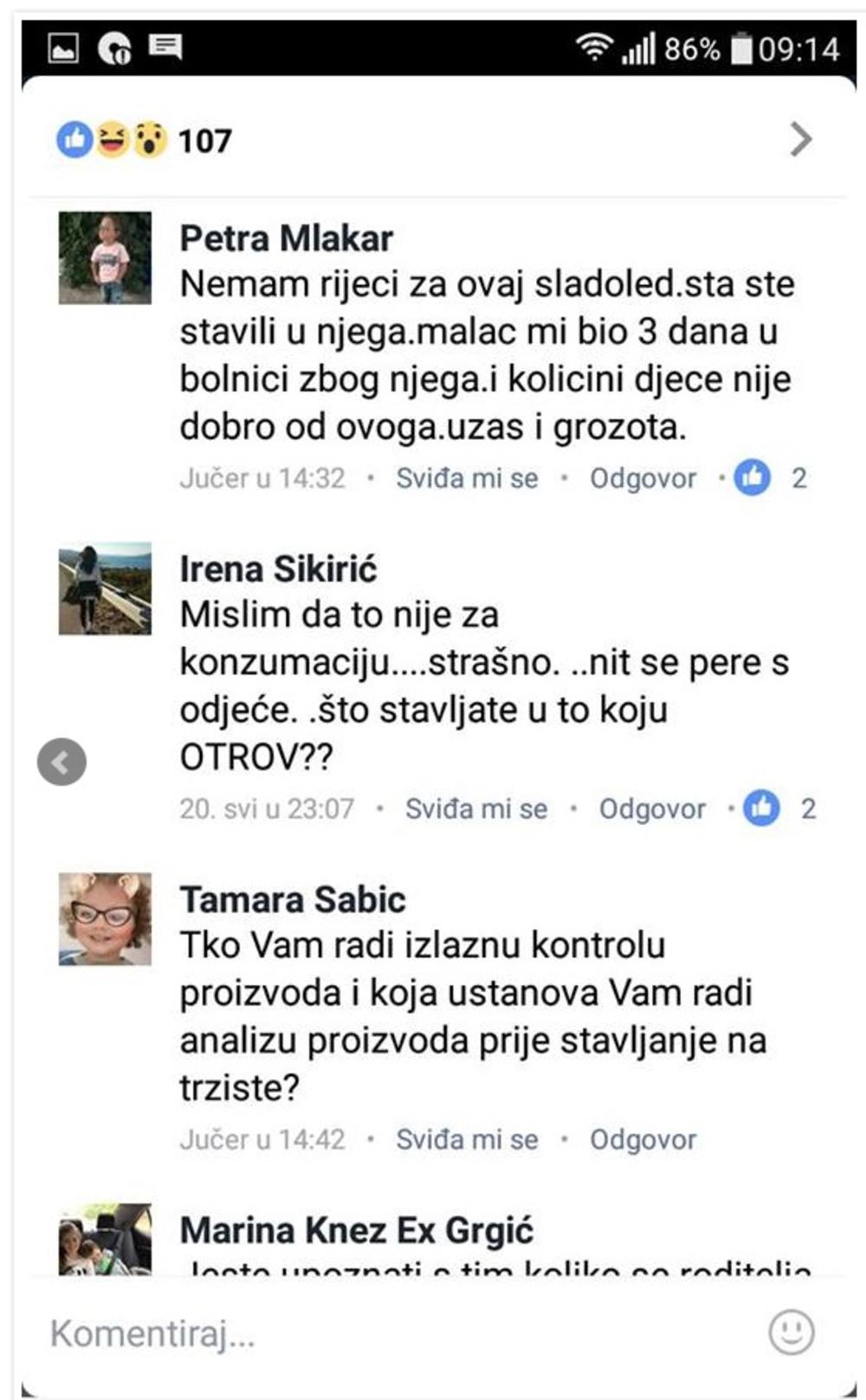Open the reactions list showing 107
Image resolution: width=866 pixels, height=1400 pixels.
coord(204,140)
